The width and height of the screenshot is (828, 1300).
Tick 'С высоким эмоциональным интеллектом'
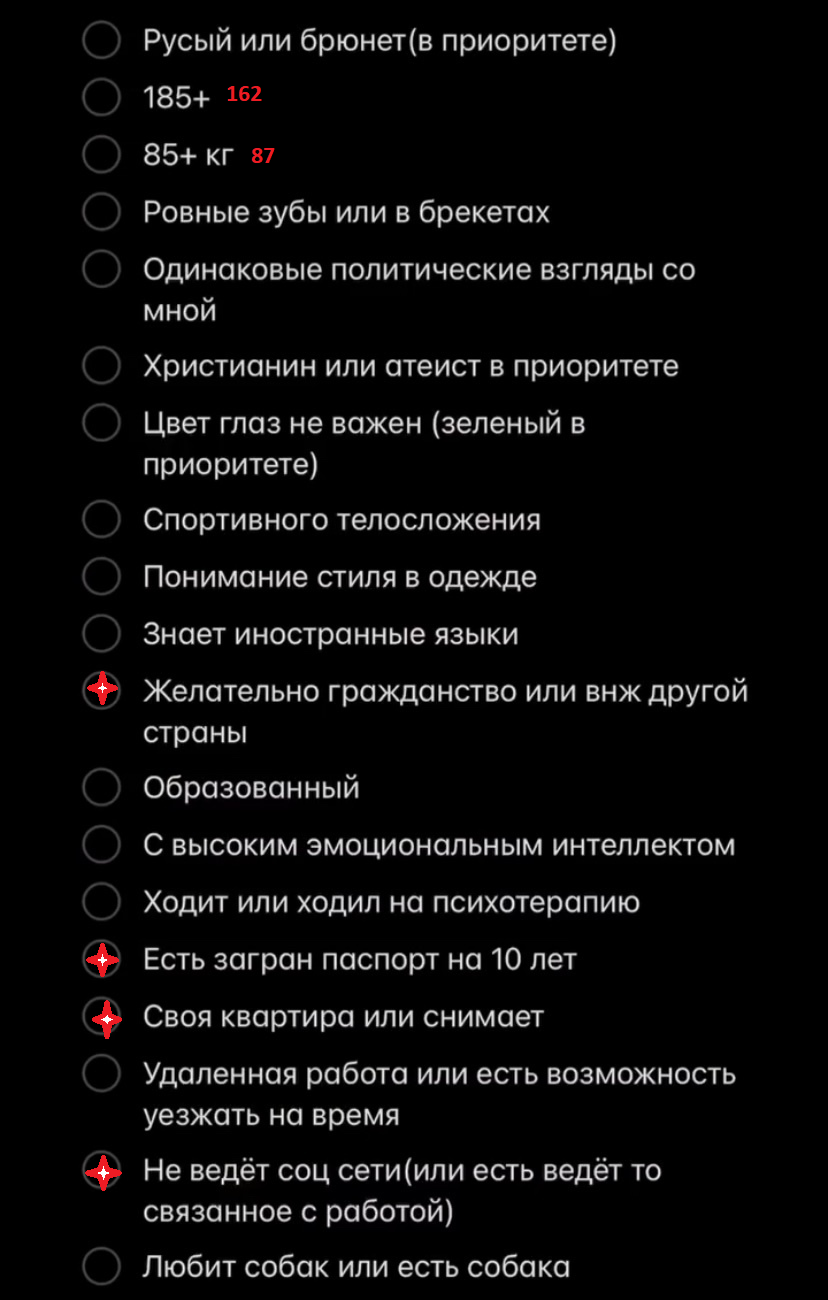tap(101, 845)
